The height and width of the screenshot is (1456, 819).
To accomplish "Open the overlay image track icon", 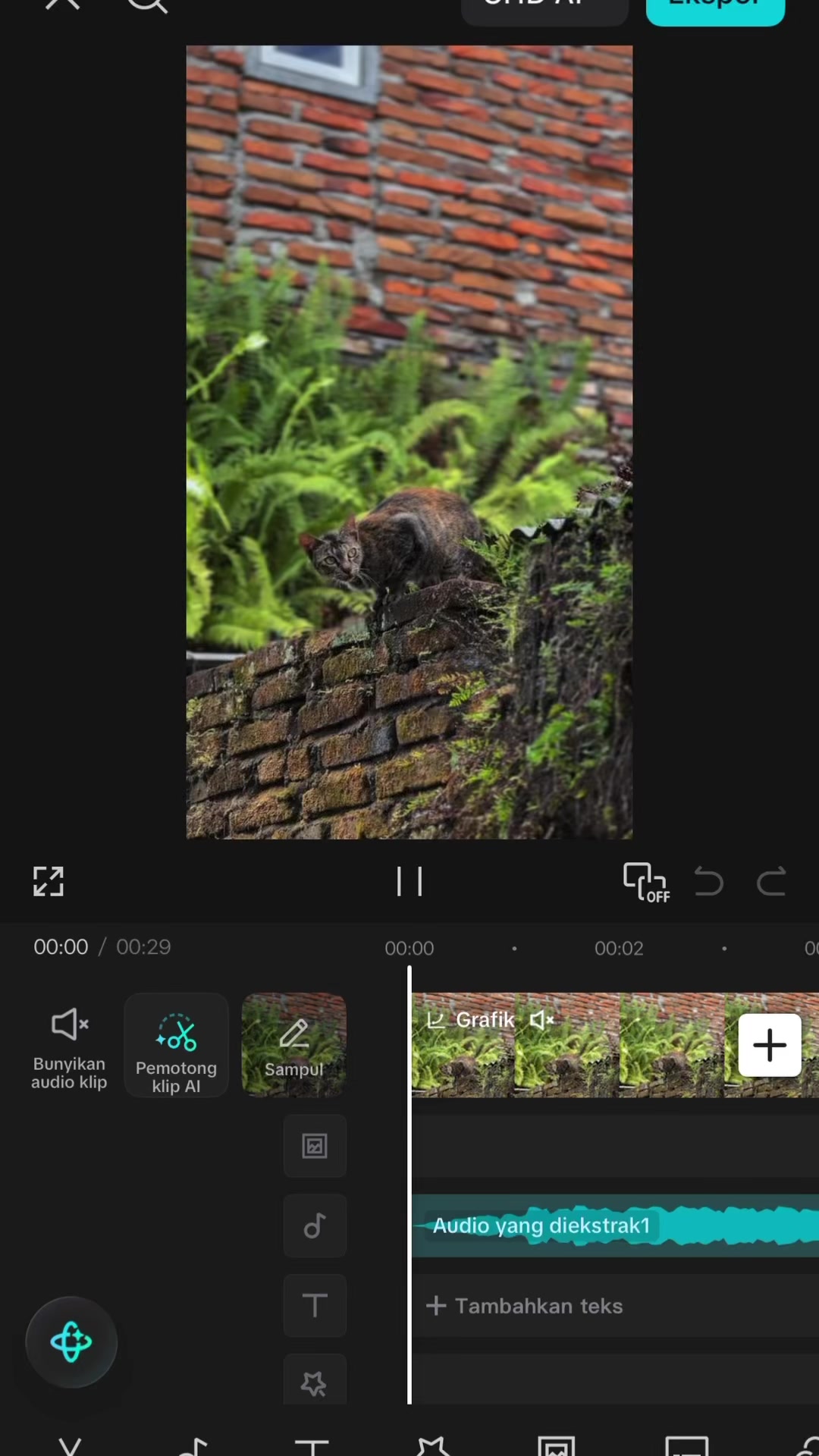I will [315, 1146].
